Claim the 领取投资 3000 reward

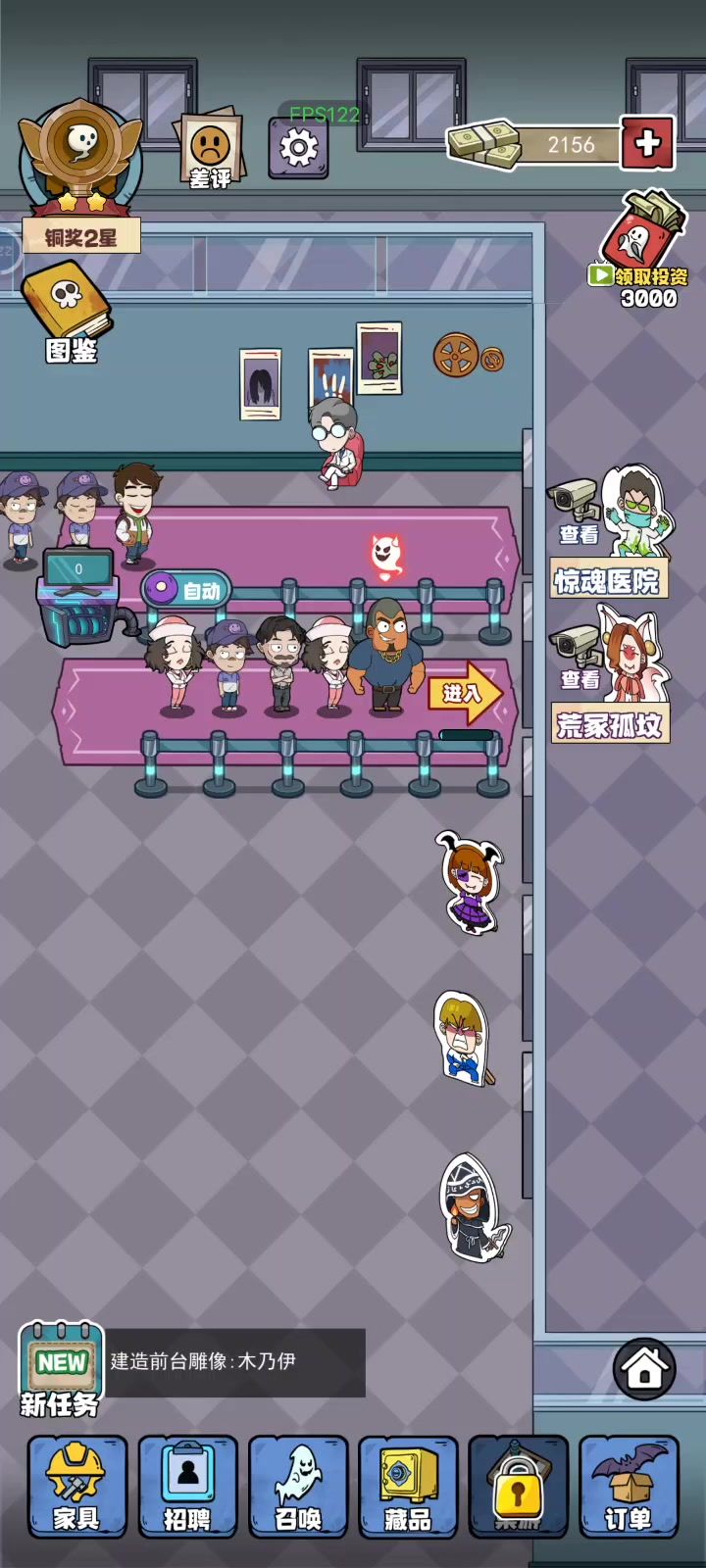pos(643,250)
